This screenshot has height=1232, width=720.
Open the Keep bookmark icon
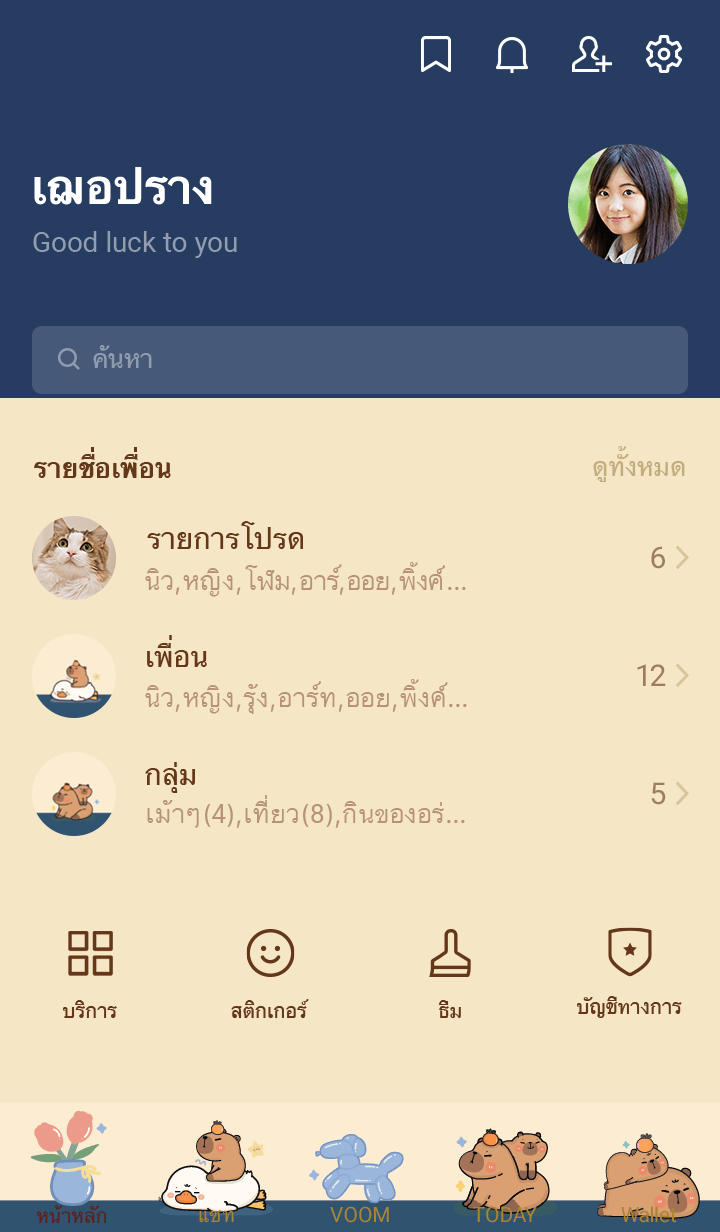point(435,54)
